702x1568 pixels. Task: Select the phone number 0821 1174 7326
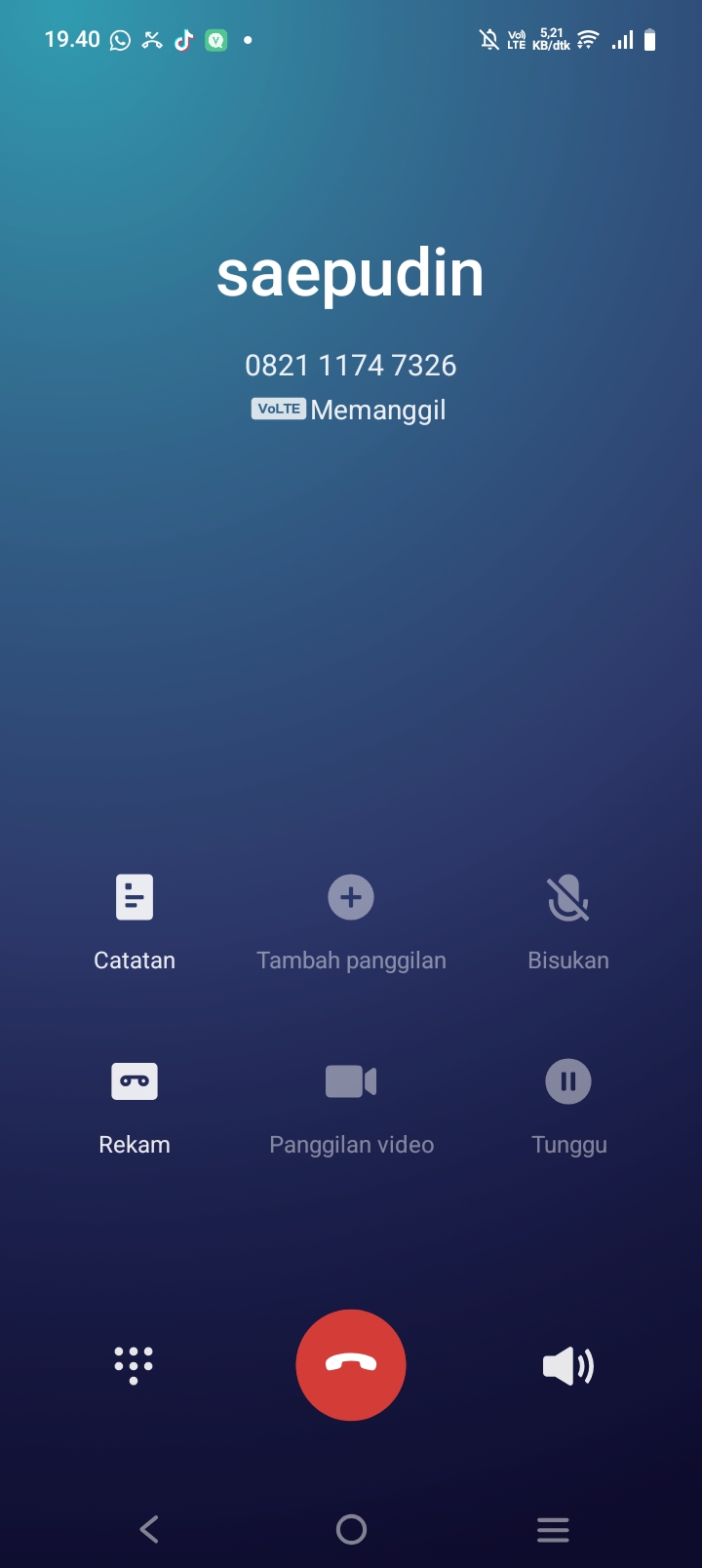[351, 365]
